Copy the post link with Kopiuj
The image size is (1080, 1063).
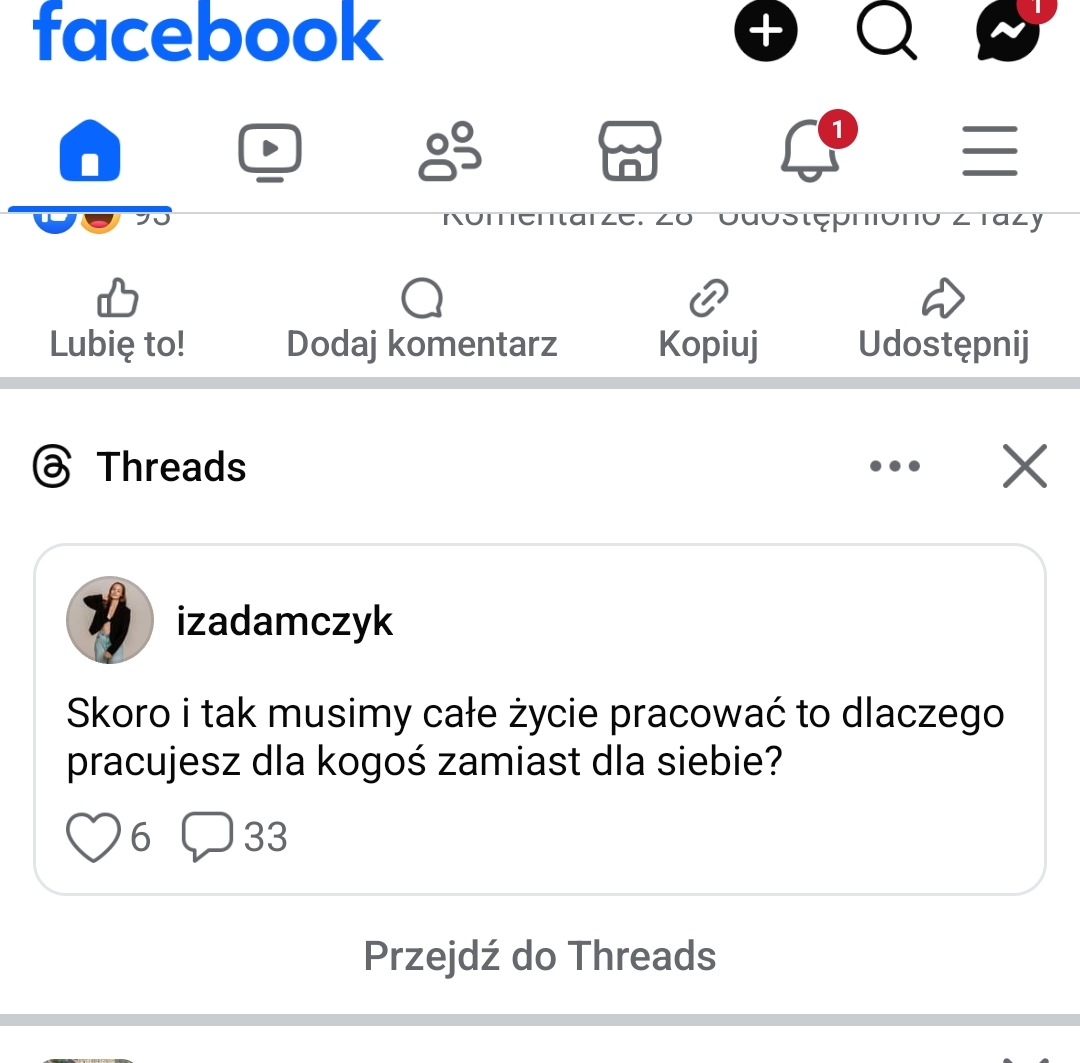[x=708, y=320]
